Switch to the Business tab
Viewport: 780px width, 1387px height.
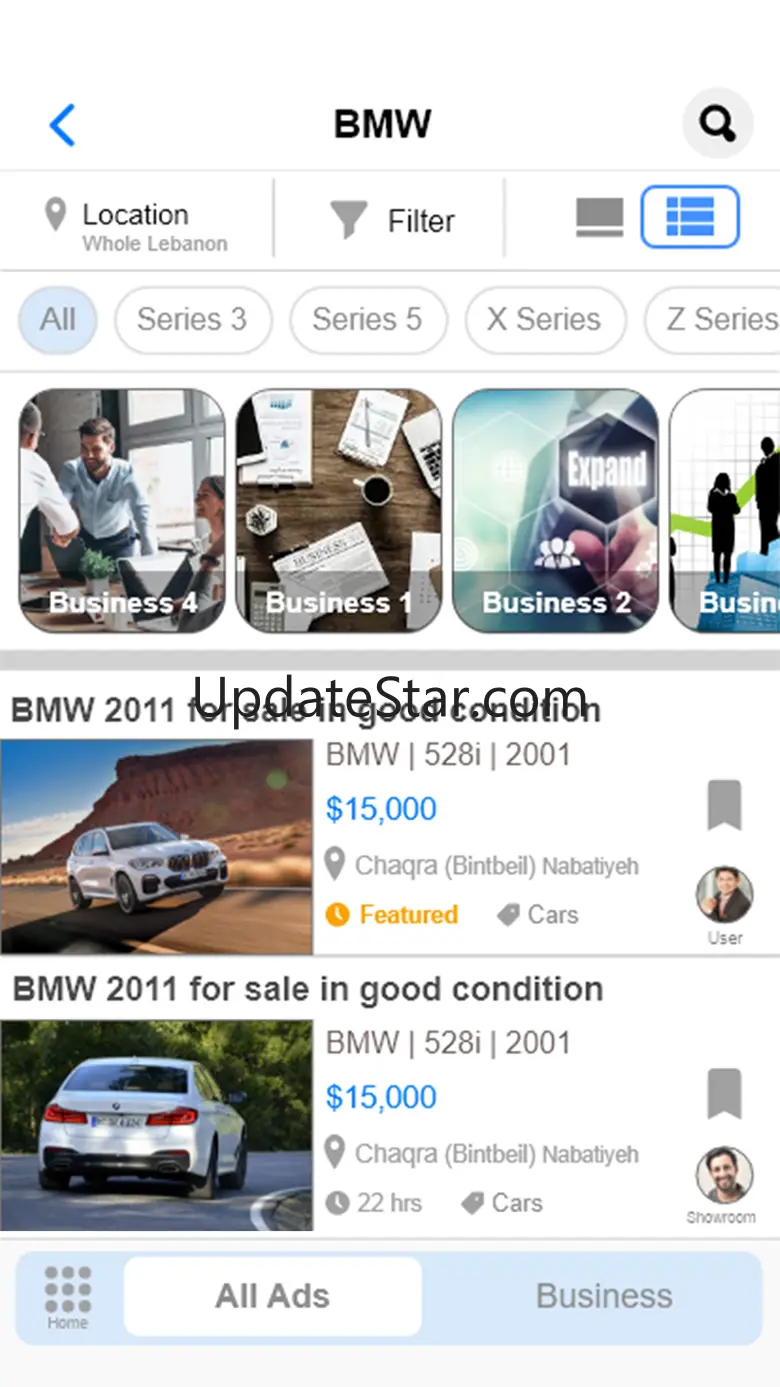(x=604, y=1296)
